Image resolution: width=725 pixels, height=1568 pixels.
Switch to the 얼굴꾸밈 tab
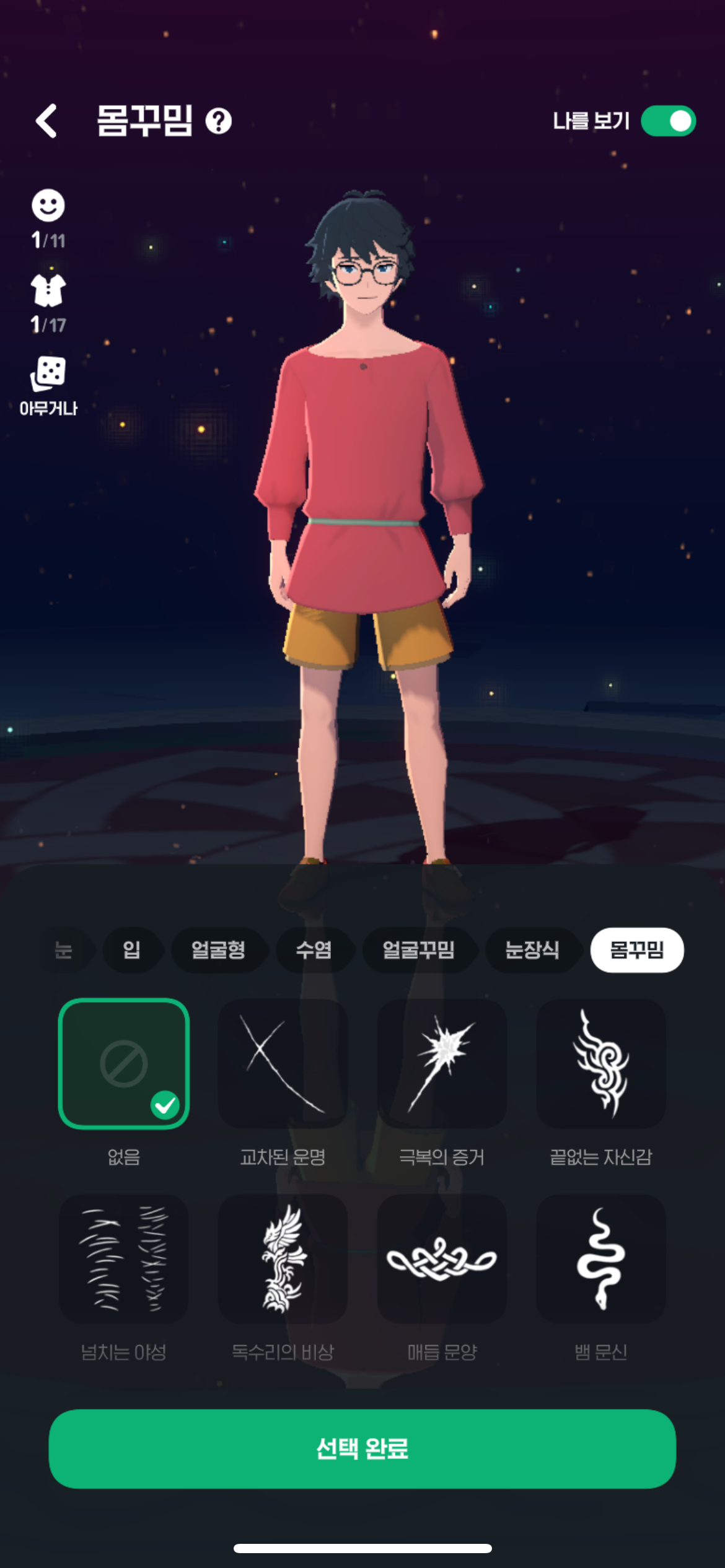point(419,949)
